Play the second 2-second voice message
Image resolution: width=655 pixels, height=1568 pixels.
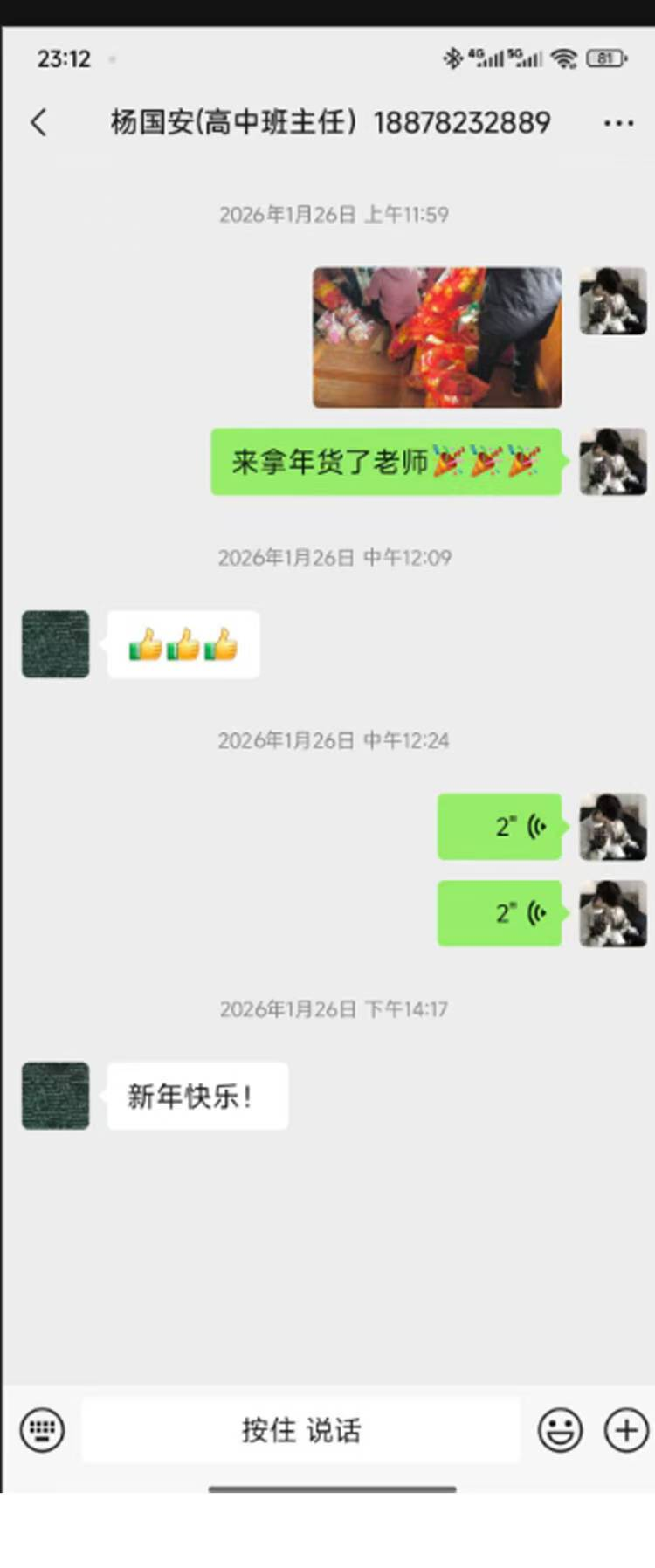[500, 913]
